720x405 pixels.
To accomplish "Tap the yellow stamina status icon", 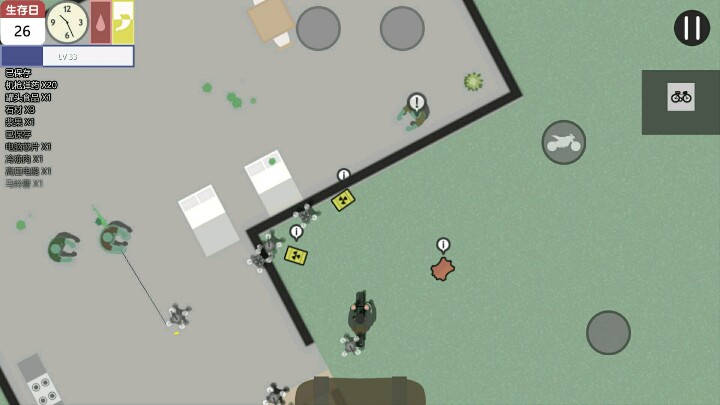I will 123,22.
